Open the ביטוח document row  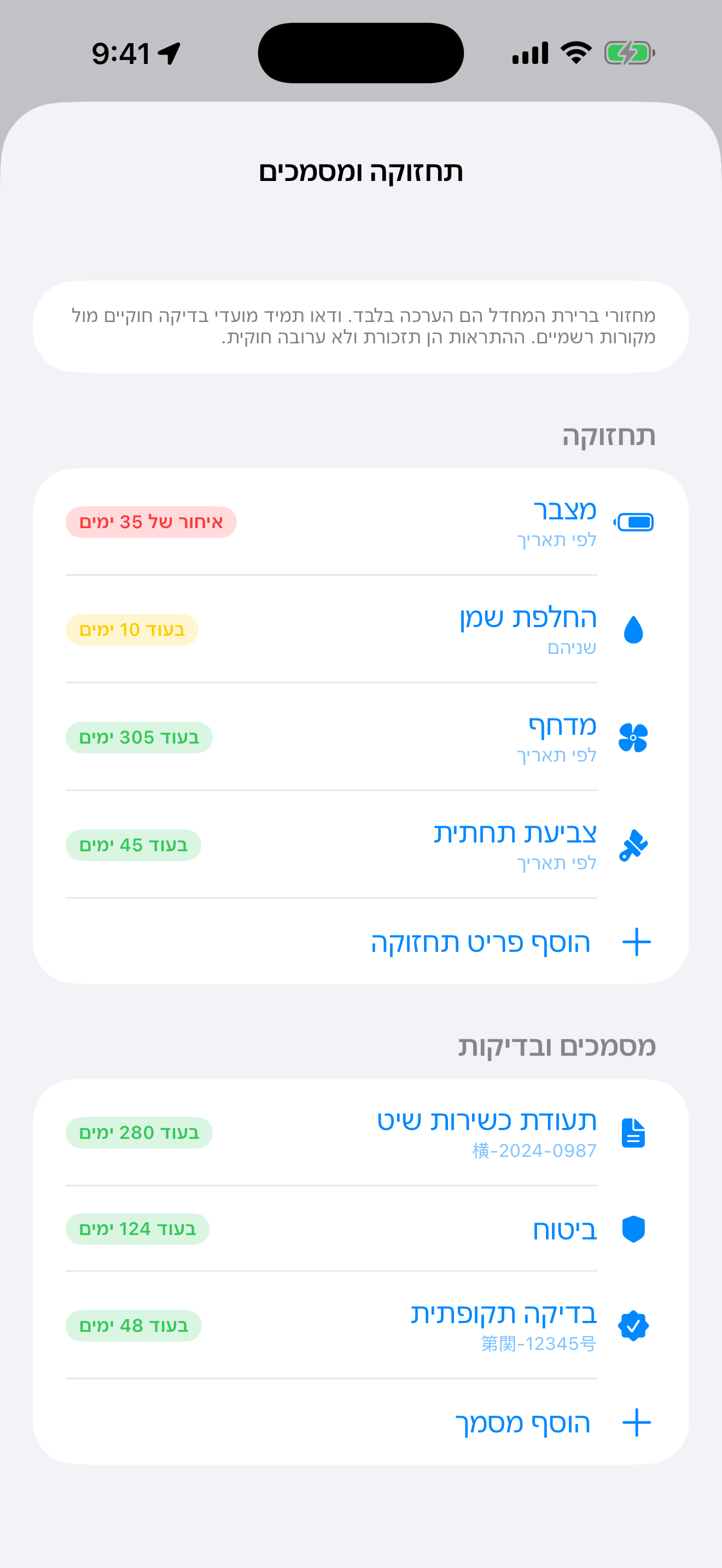(360, 1228)
